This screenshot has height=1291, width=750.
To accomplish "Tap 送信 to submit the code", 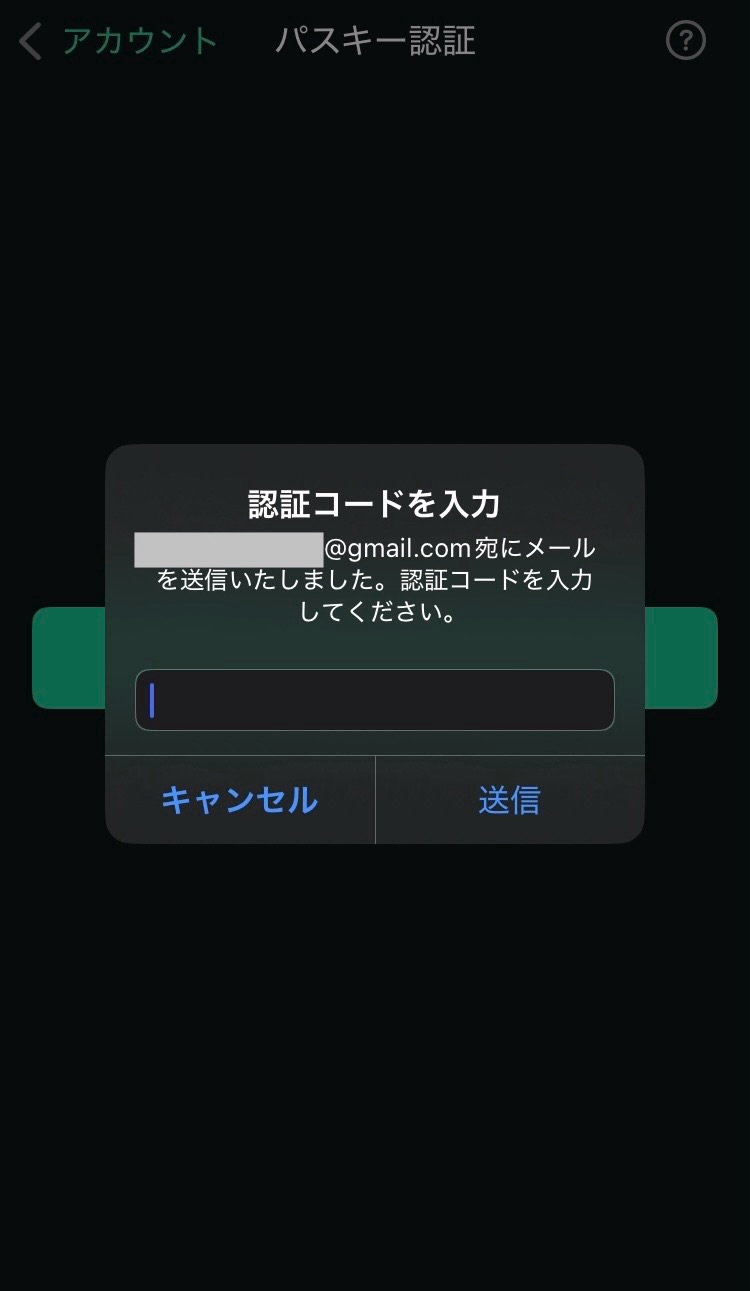I will pos(510,800).
